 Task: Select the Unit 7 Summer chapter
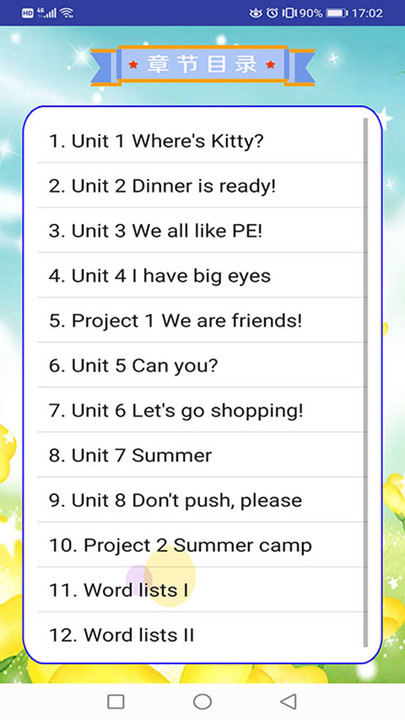pyautogui.click(x=202, y=456)
